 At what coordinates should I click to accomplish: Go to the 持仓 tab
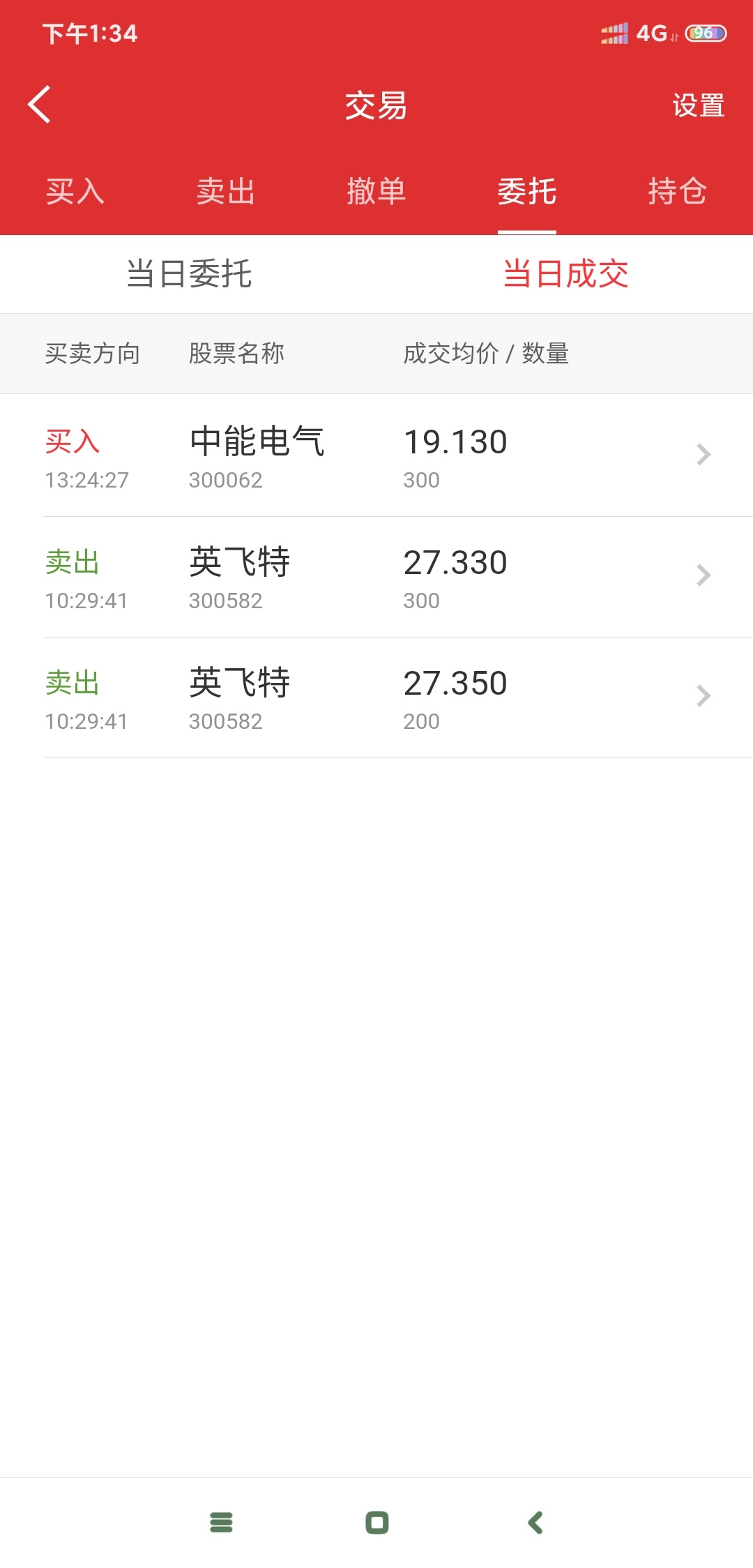pyautogui.click(x=678, y=191)
